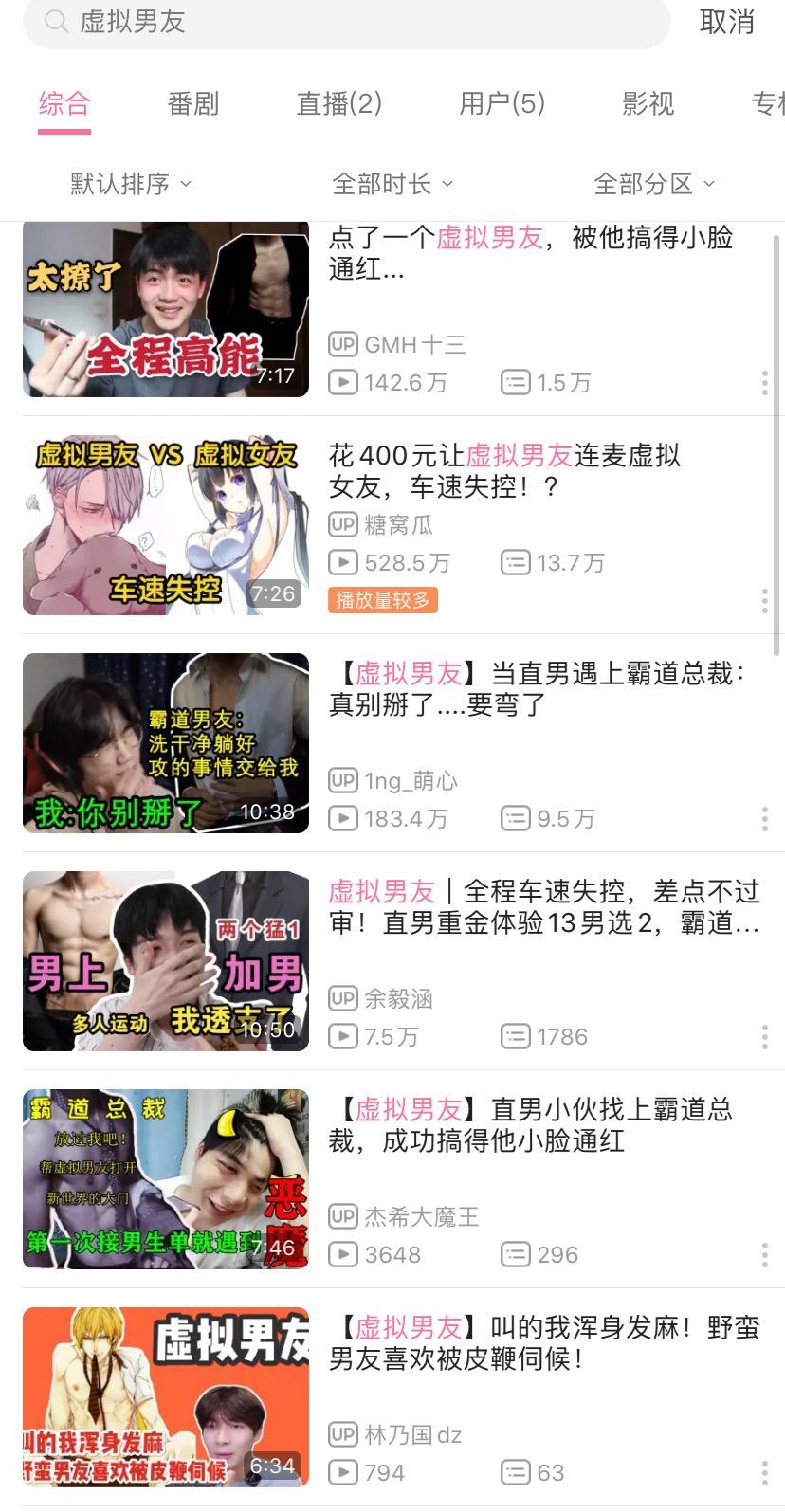The width and height of the screenshot is (785, 1512).
Task: Tap the three dots on 杰希大魔王's video
Action: tap(764, 1255)
